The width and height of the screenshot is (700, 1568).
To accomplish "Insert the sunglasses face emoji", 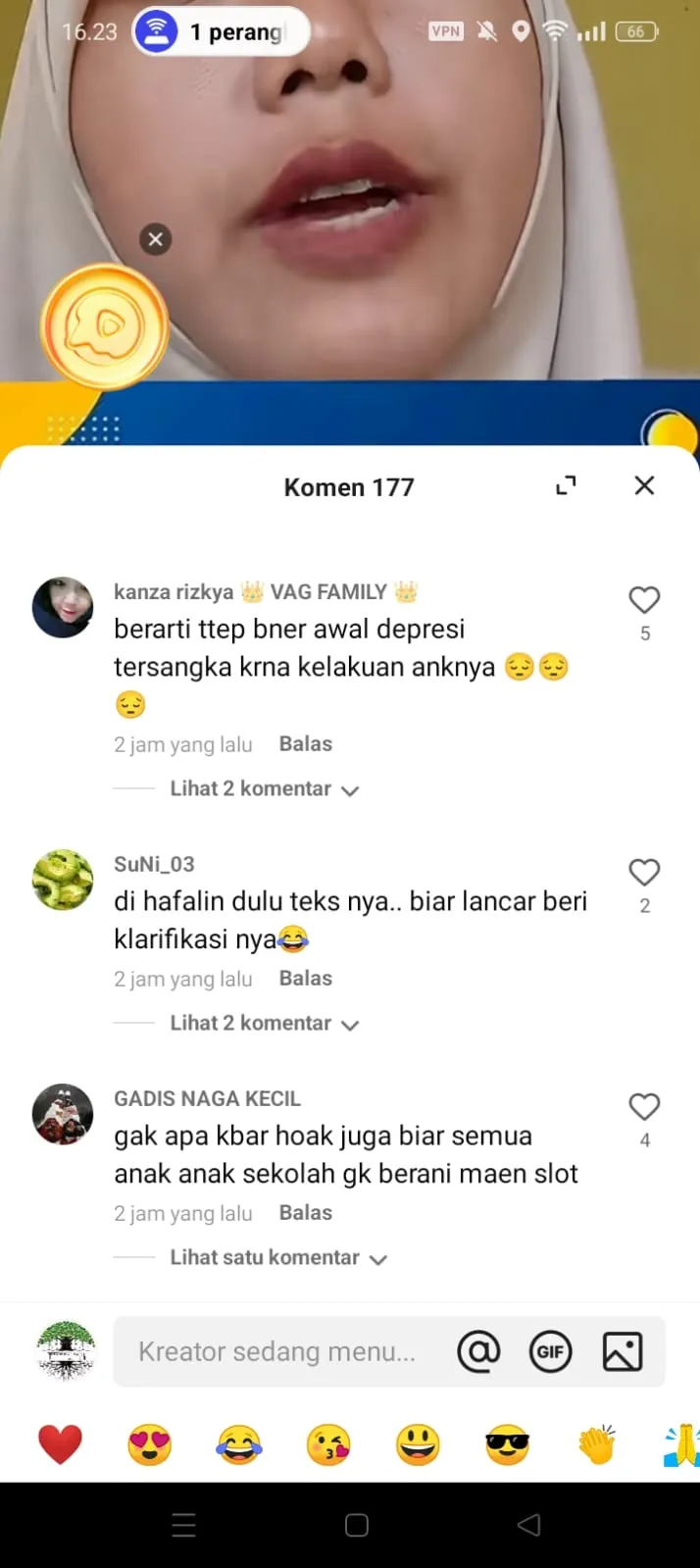I will click(508, 1444).
